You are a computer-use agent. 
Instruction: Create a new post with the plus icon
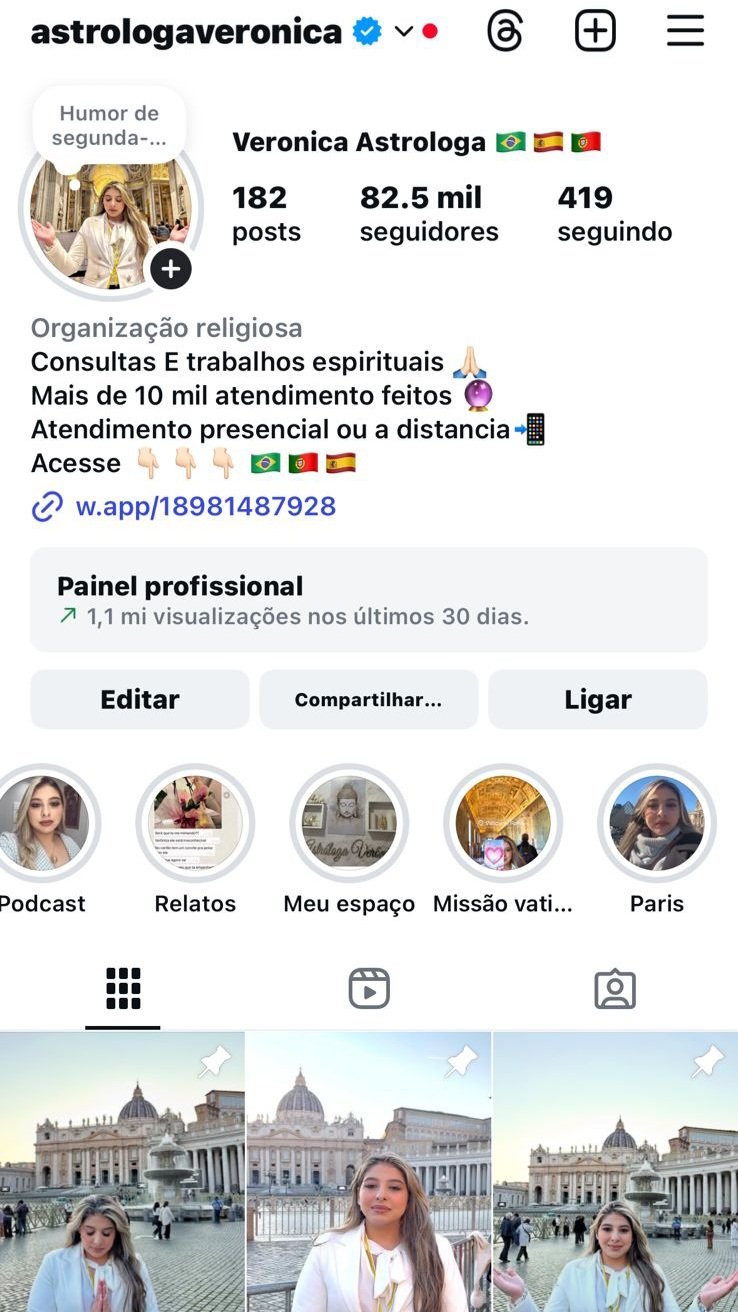[595, 31]
